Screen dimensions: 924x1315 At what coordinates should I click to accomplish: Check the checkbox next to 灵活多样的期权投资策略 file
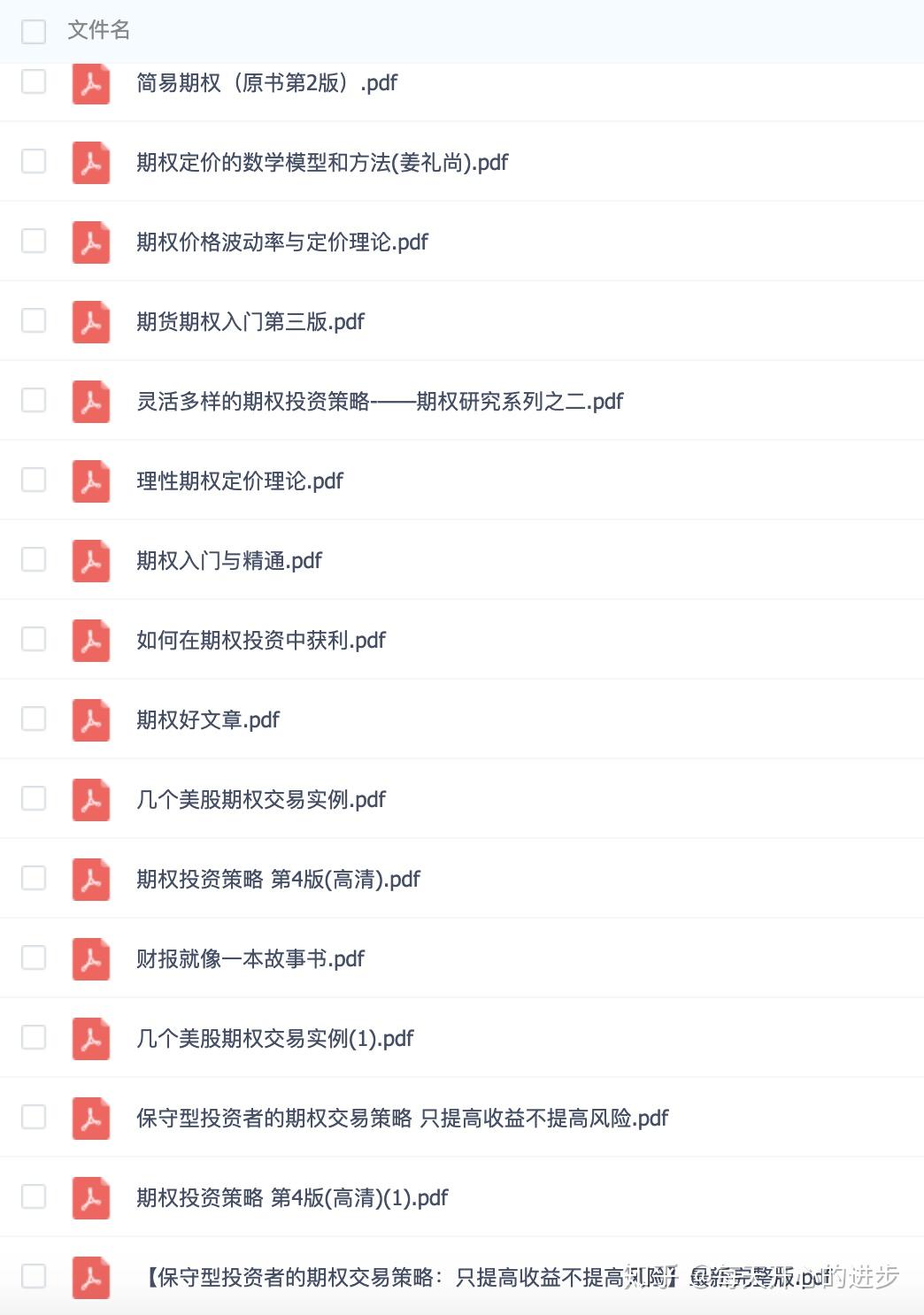[34, 401]
